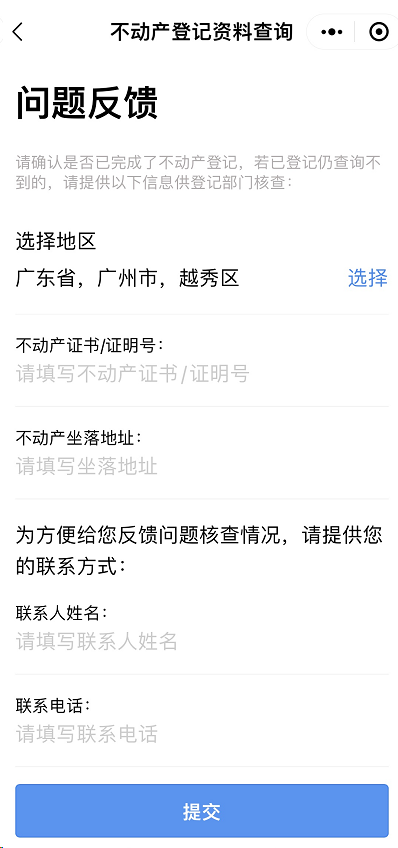Go back using the top-left arrow
398x848 pixels.
pos(18,32)
